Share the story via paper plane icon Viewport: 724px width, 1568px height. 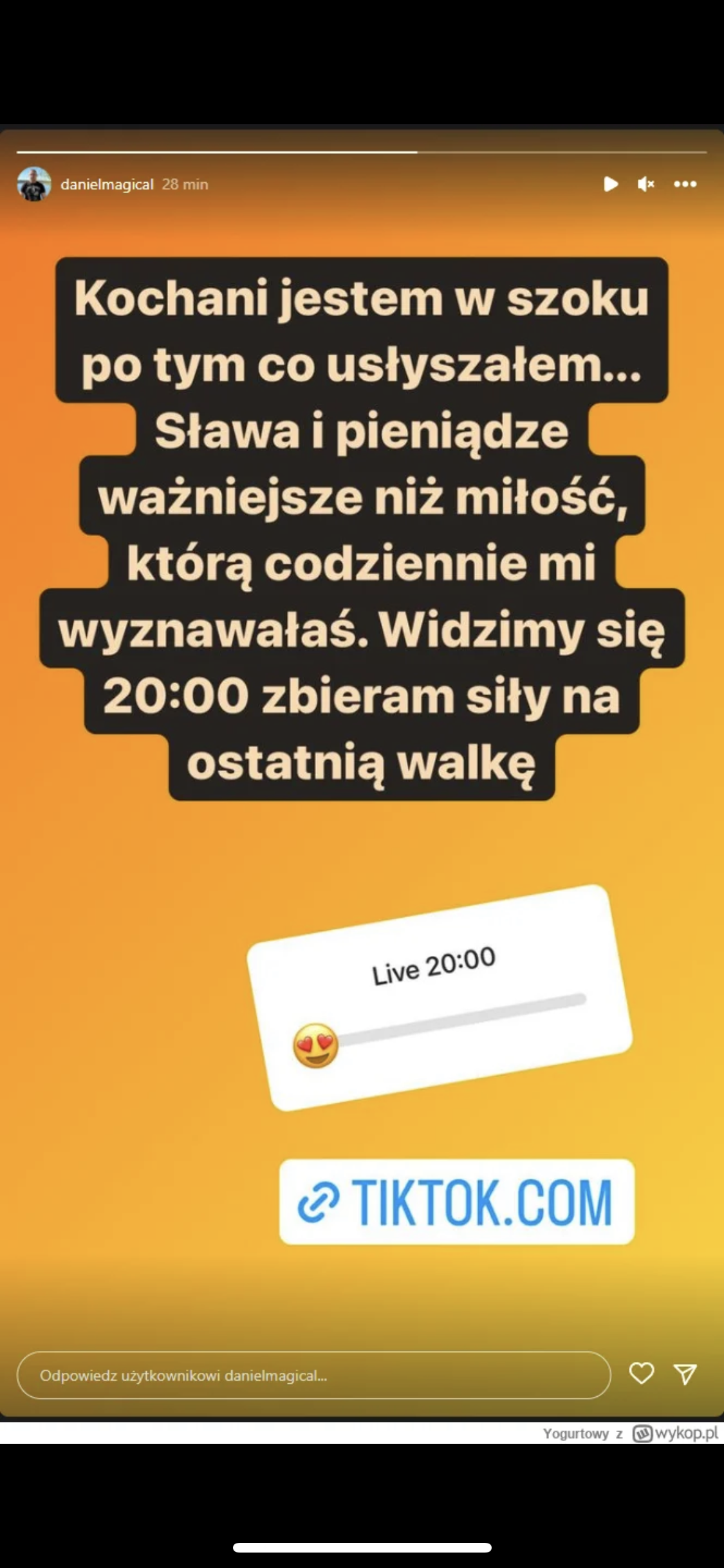[x=685, y=1374]
